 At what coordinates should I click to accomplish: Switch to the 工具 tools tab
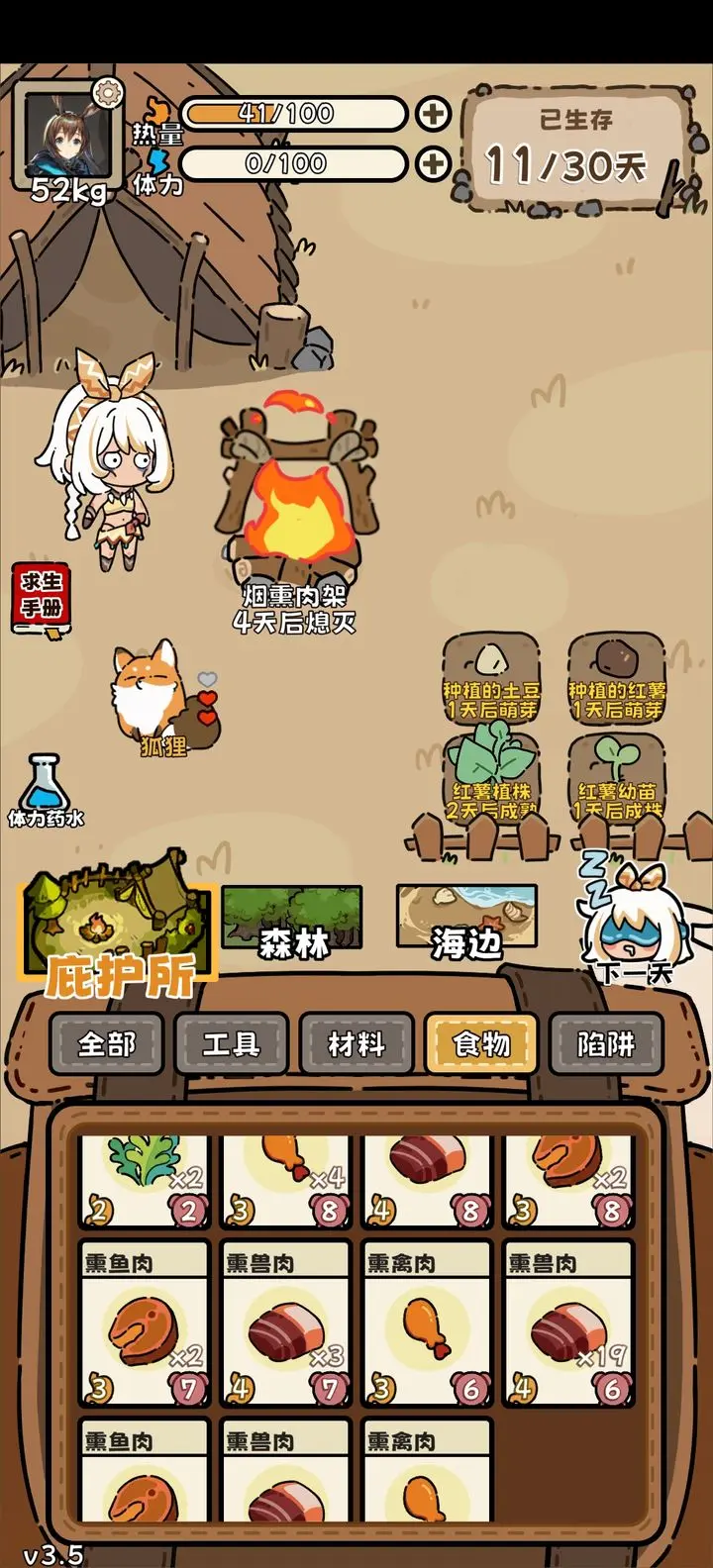tap(231, 1043)
